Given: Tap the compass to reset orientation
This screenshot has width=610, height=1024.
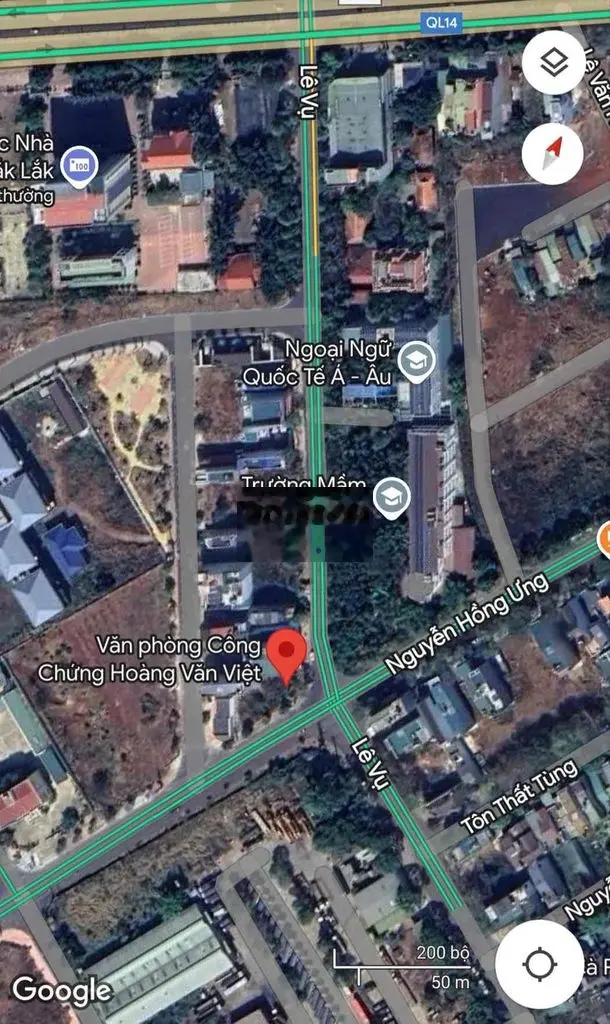Looking at the screenshot, I should pos(553,153).
